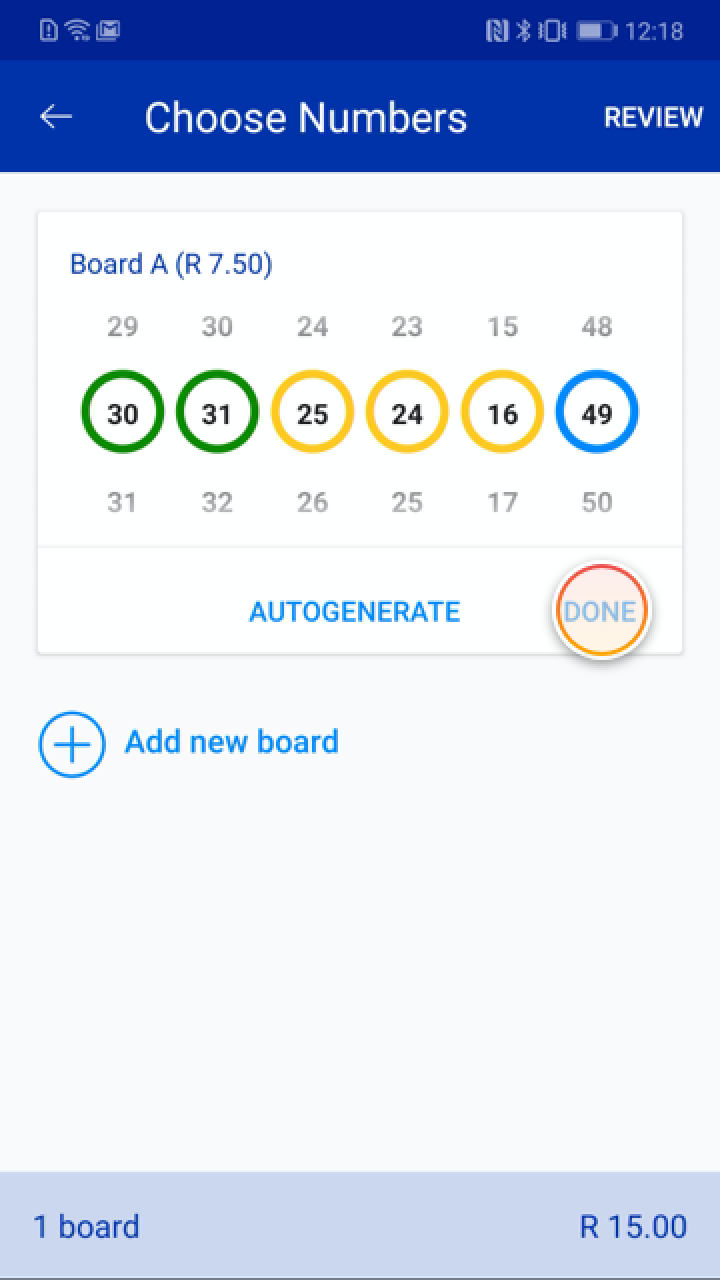This screenshot has width=720, height=1280.
Task: Select the yellow ball showing 25
Action: [x=312, y=413]
